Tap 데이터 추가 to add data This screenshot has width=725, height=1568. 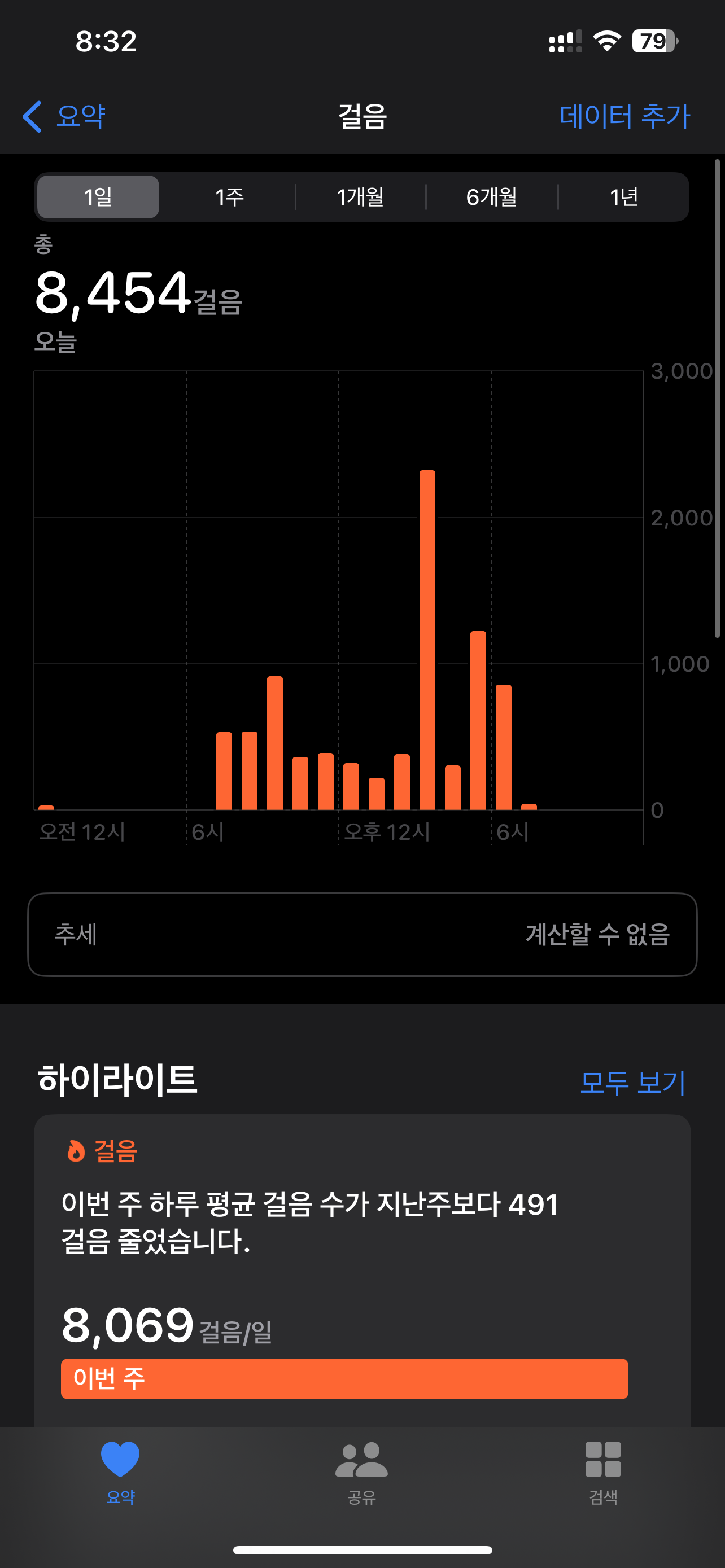[x=624, y=116]
